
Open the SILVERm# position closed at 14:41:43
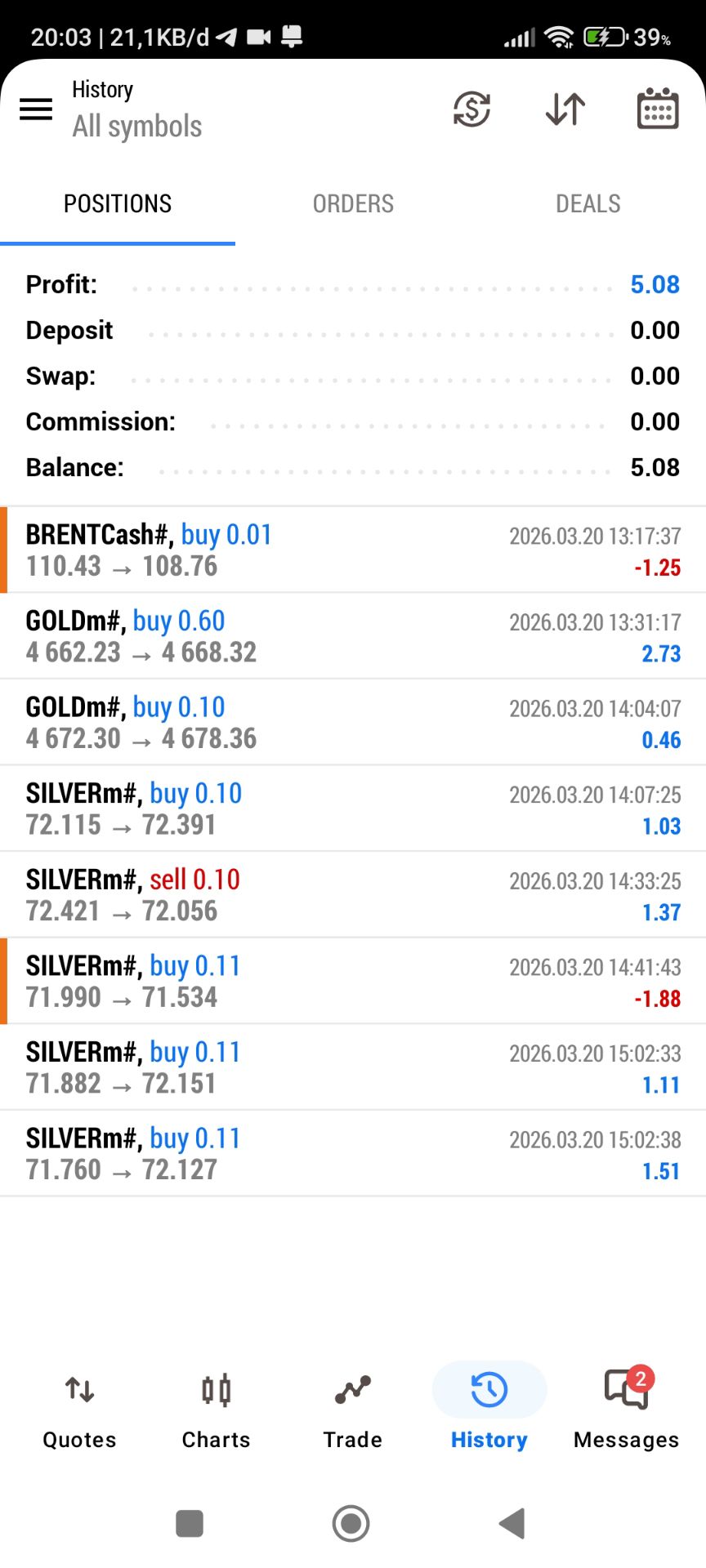[353, 981]
